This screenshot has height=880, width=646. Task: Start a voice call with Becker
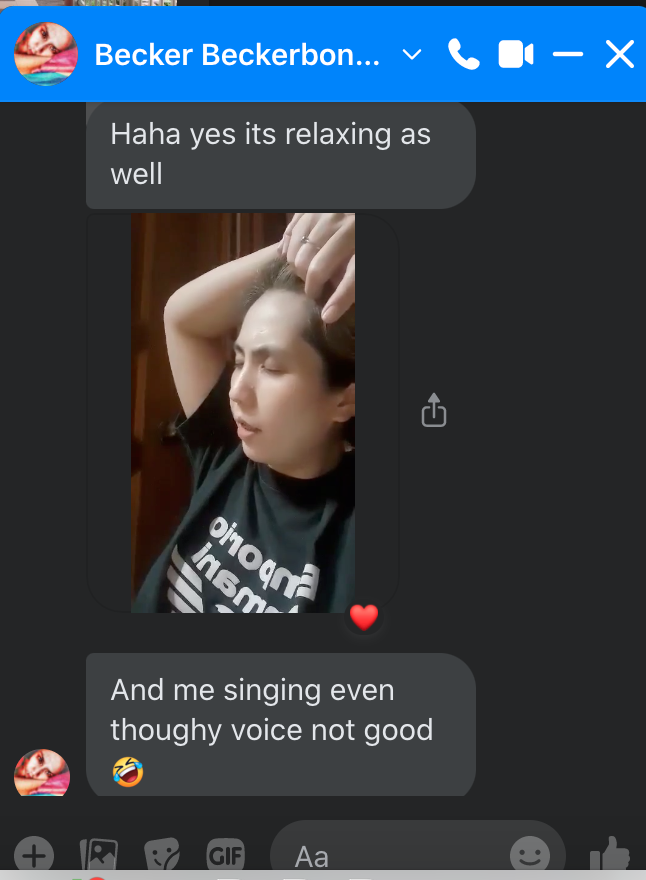pyautogui.click(x=464, y=55)
